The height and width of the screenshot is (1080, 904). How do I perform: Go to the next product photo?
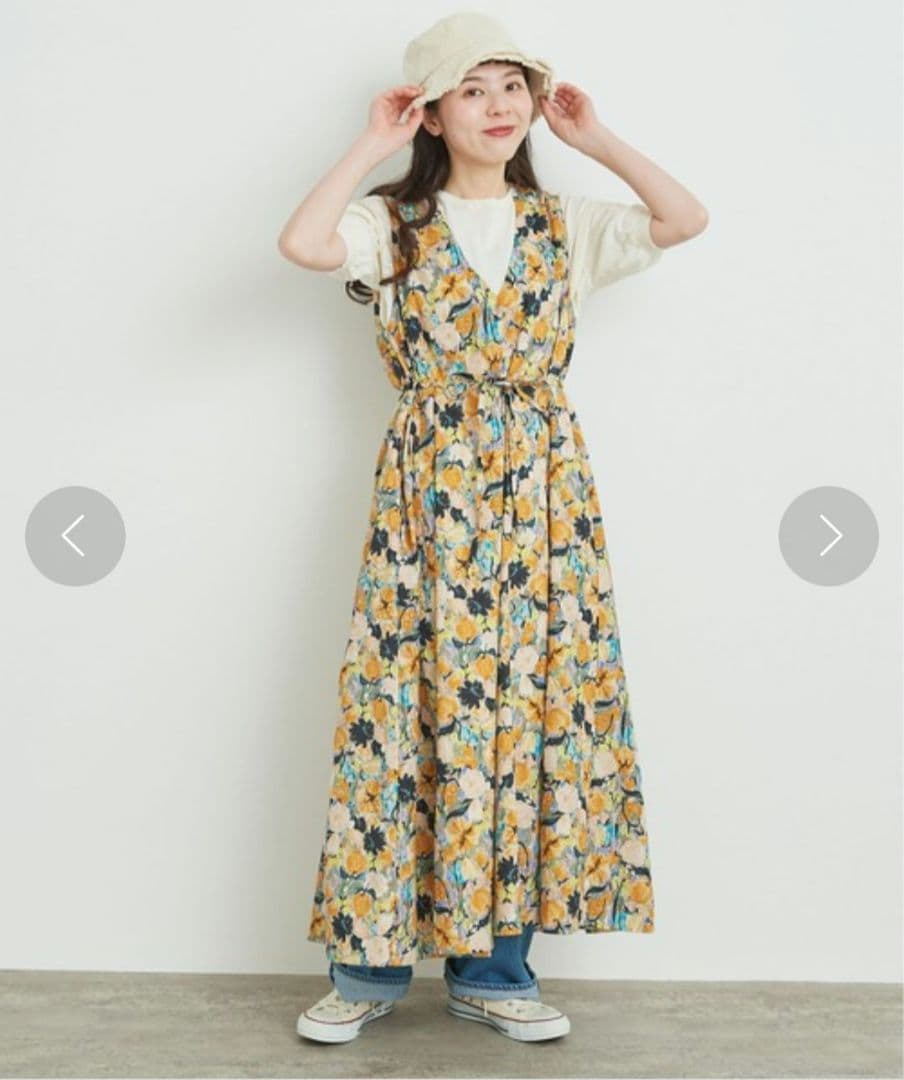tap(828, 536)
